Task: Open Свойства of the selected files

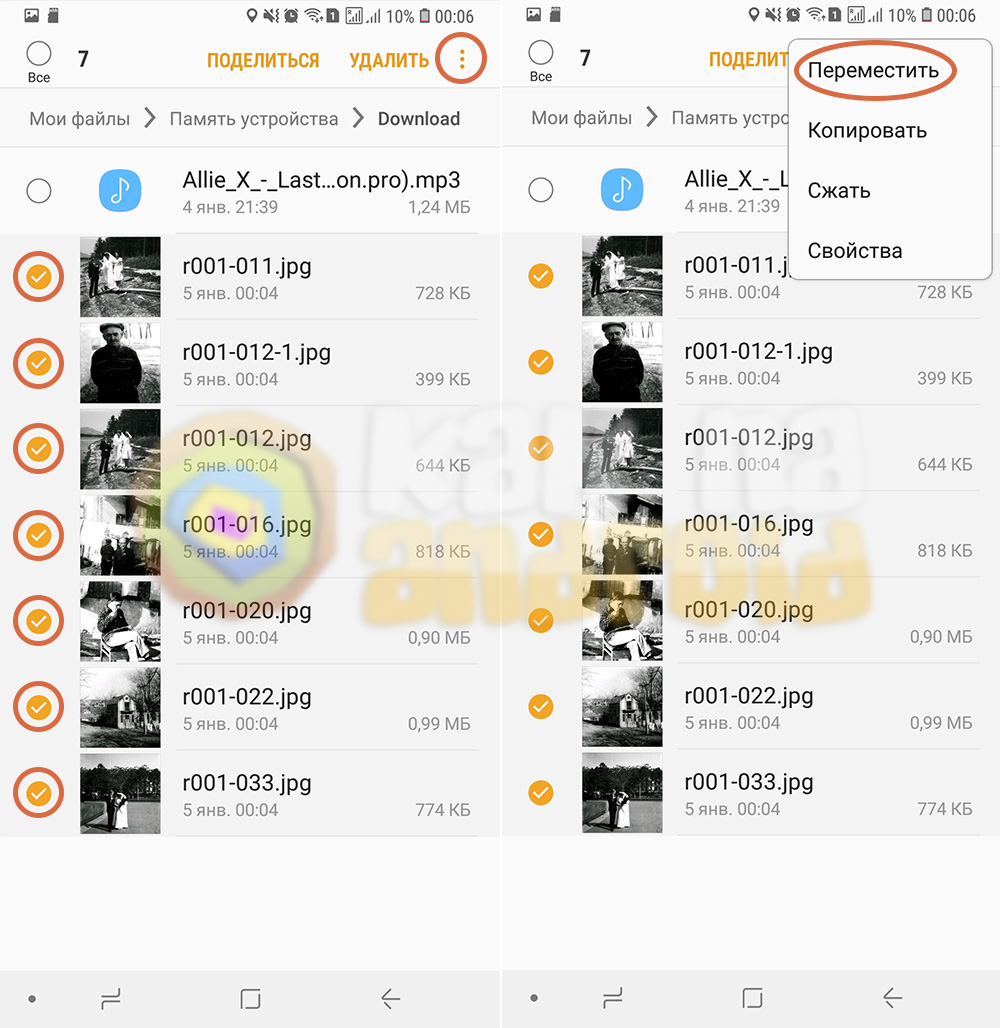Action: coord(854,251)
